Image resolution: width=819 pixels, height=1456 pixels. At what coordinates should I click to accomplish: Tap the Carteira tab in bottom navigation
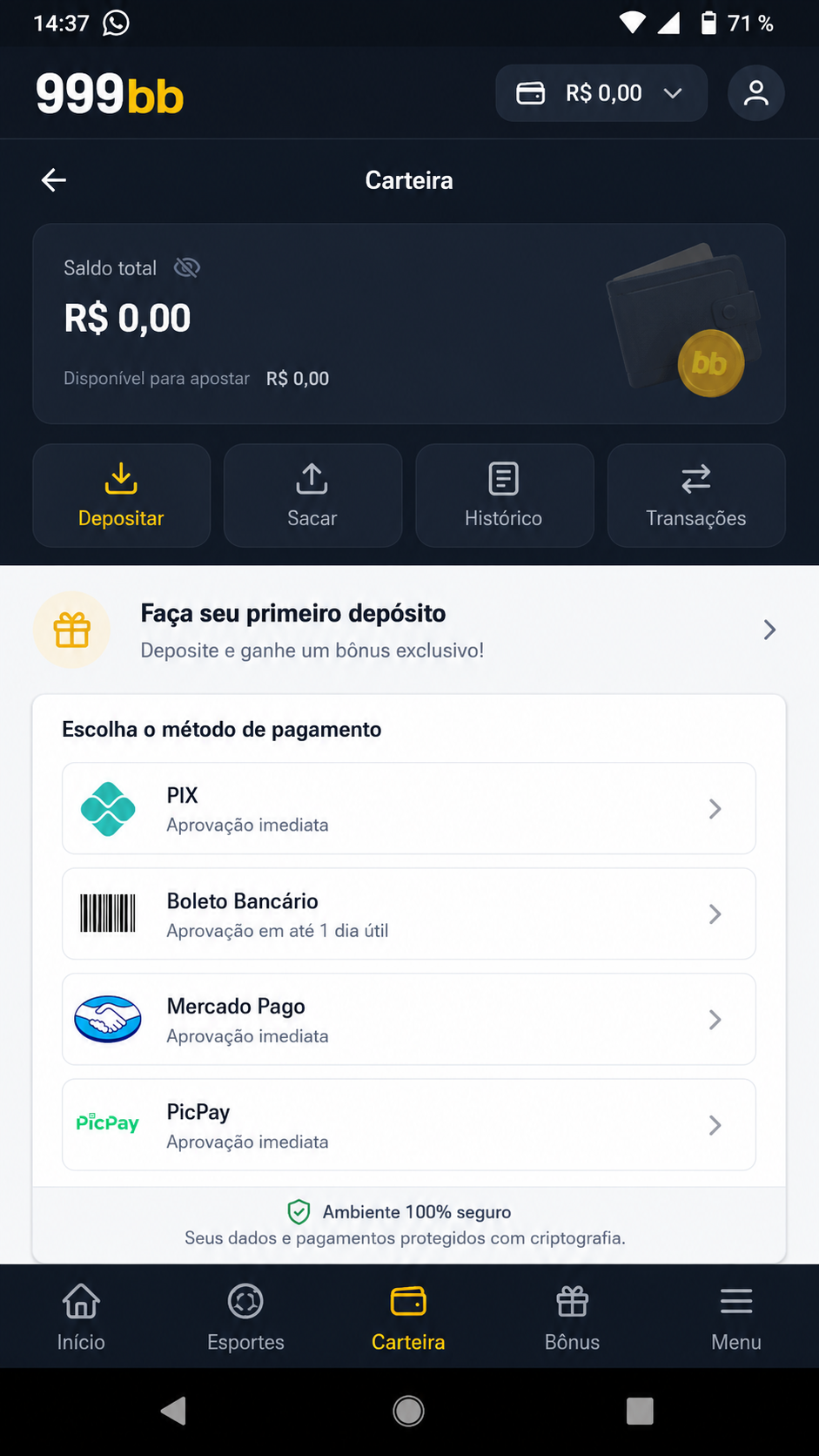click(x=408, y=1317)
